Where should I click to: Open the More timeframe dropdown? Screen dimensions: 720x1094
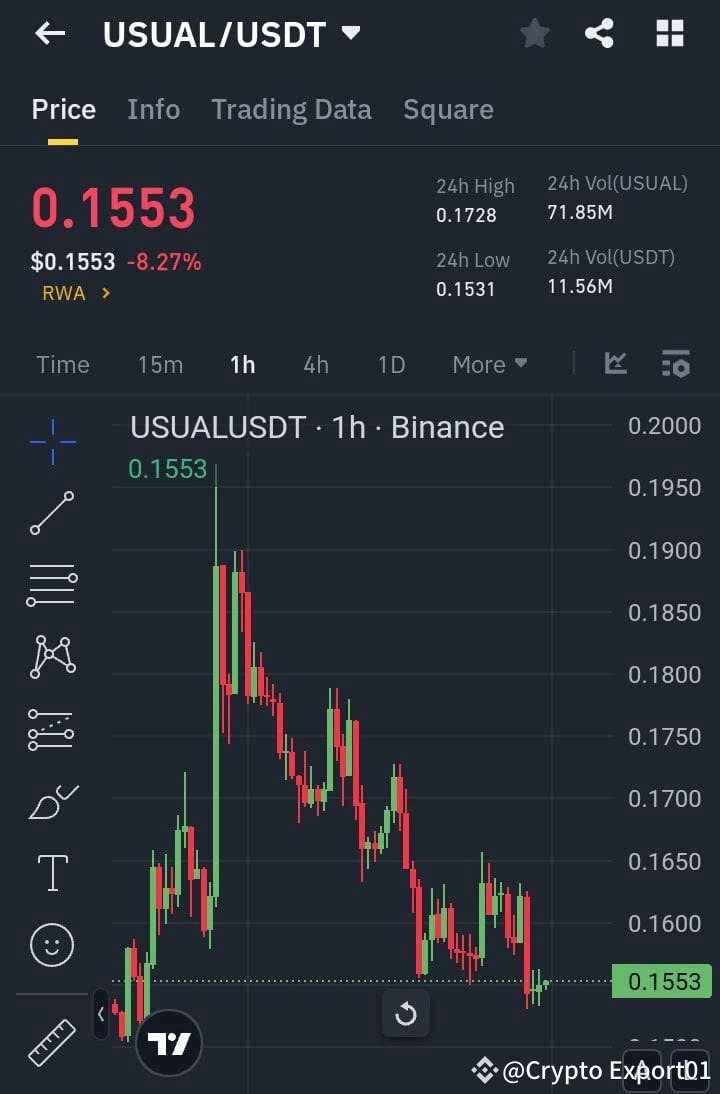tap(489, 364)
